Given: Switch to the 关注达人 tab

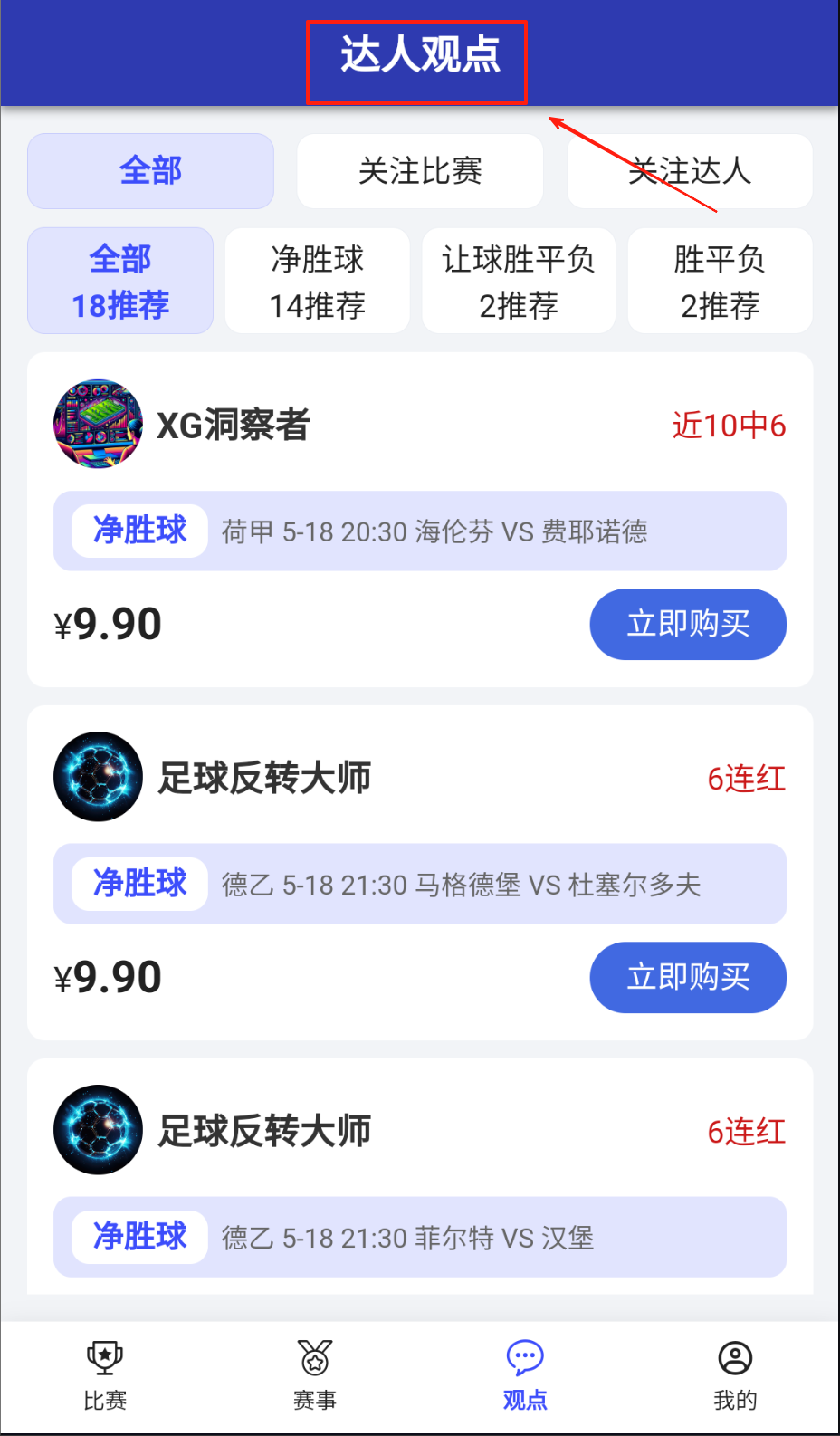Looking at the screenshot, I should [x=690, y=171].
